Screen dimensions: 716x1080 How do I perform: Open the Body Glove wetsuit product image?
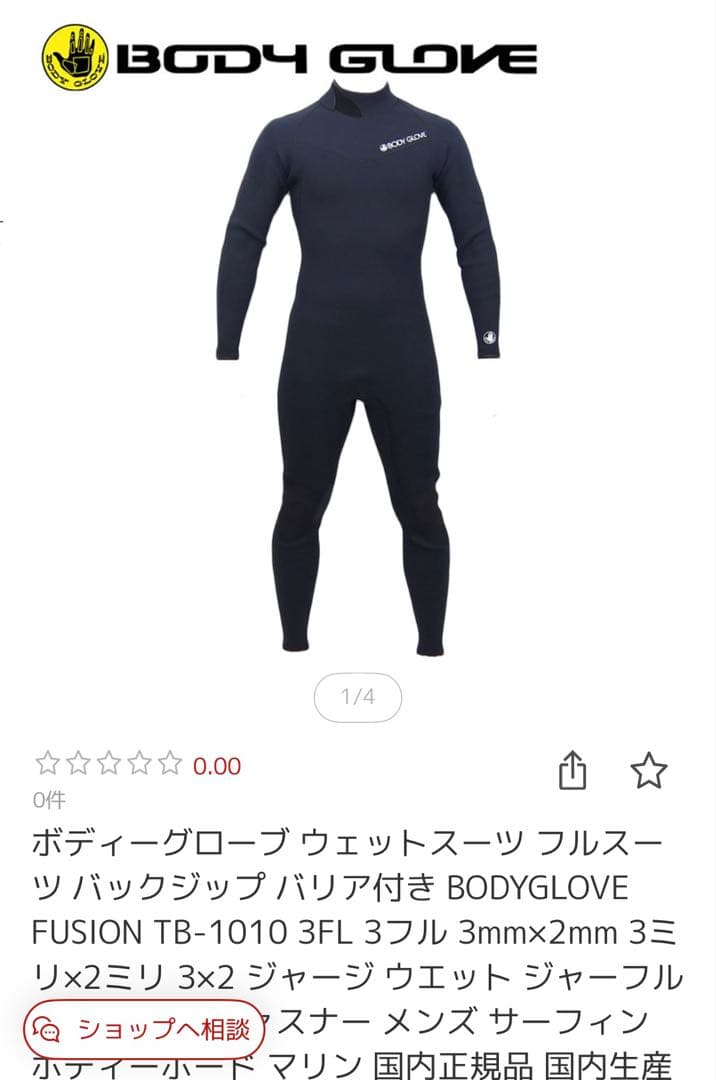point(358,370)
